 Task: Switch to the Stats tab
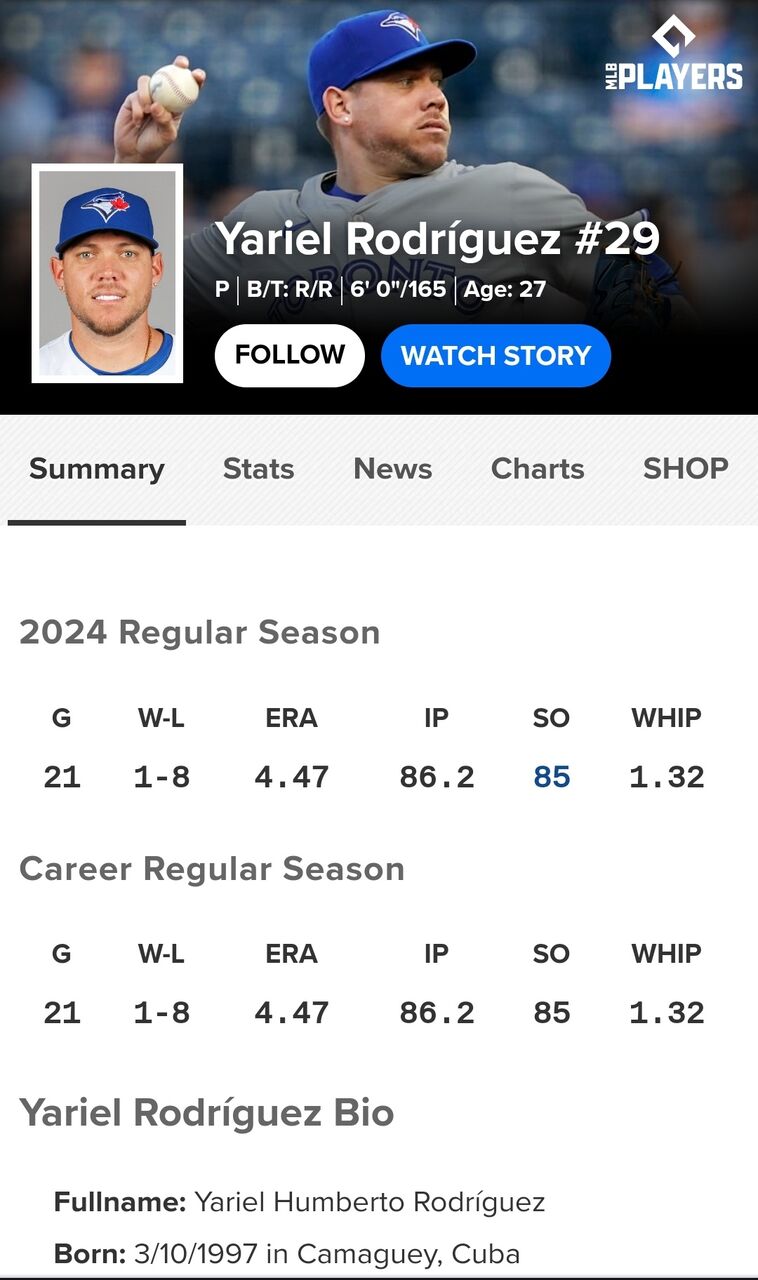point(258,469)
